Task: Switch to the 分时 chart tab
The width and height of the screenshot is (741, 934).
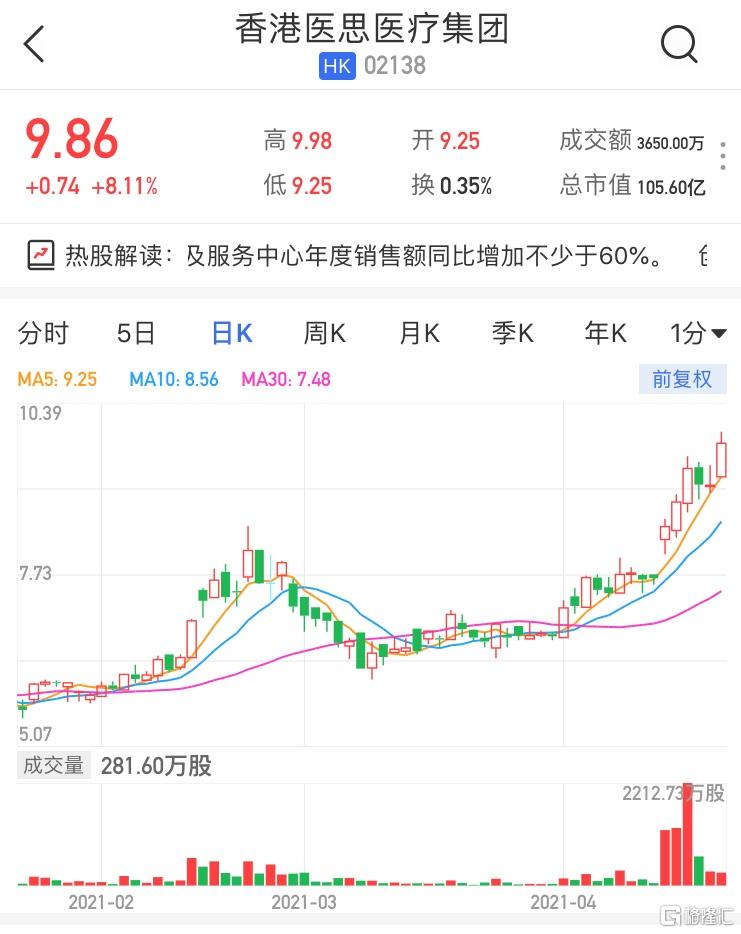Action: coord(44,333)
